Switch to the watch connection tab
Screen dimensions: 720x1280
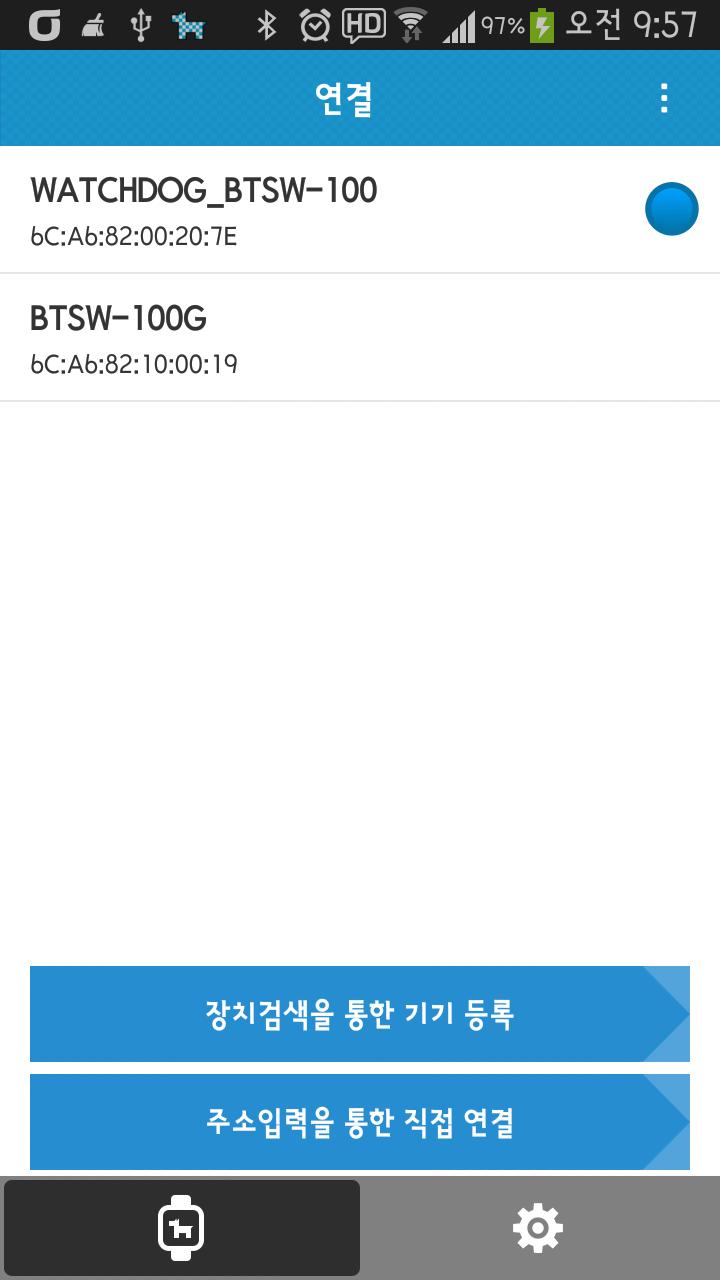click(x=181, y=1227)
